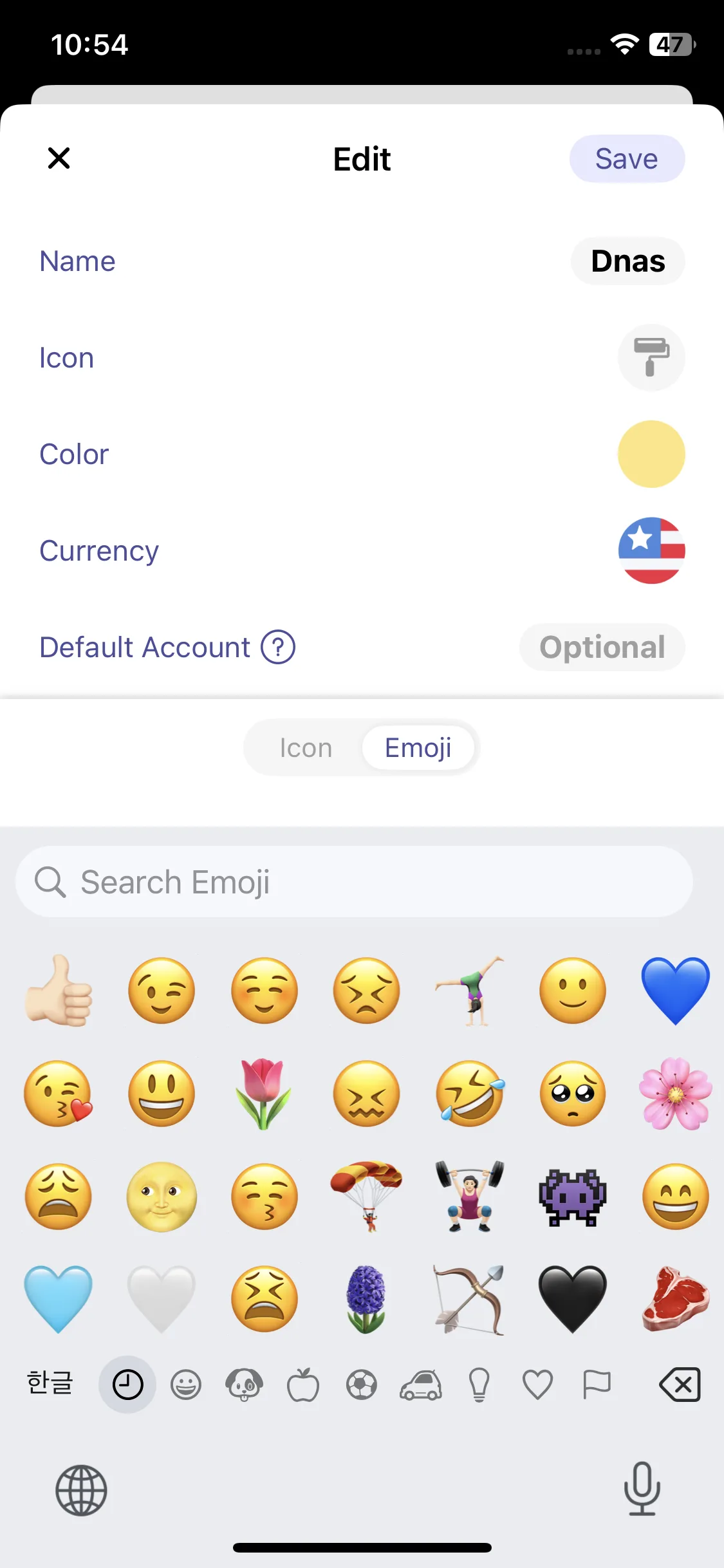Select the blue heart emoji
This screenshot has width=724, height=1568.
click(675, 991)
